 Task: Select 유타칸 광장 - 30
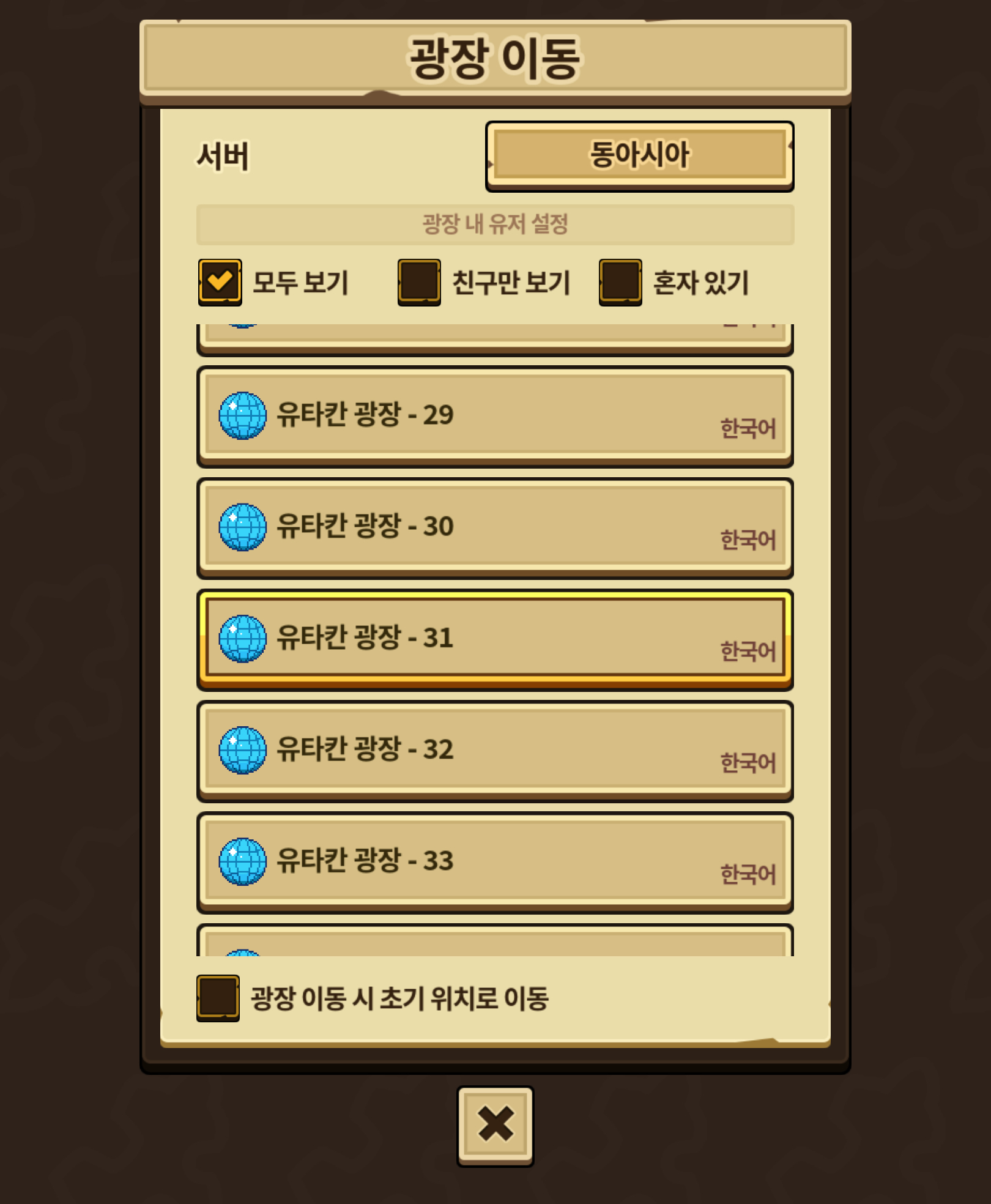(495, 527)
